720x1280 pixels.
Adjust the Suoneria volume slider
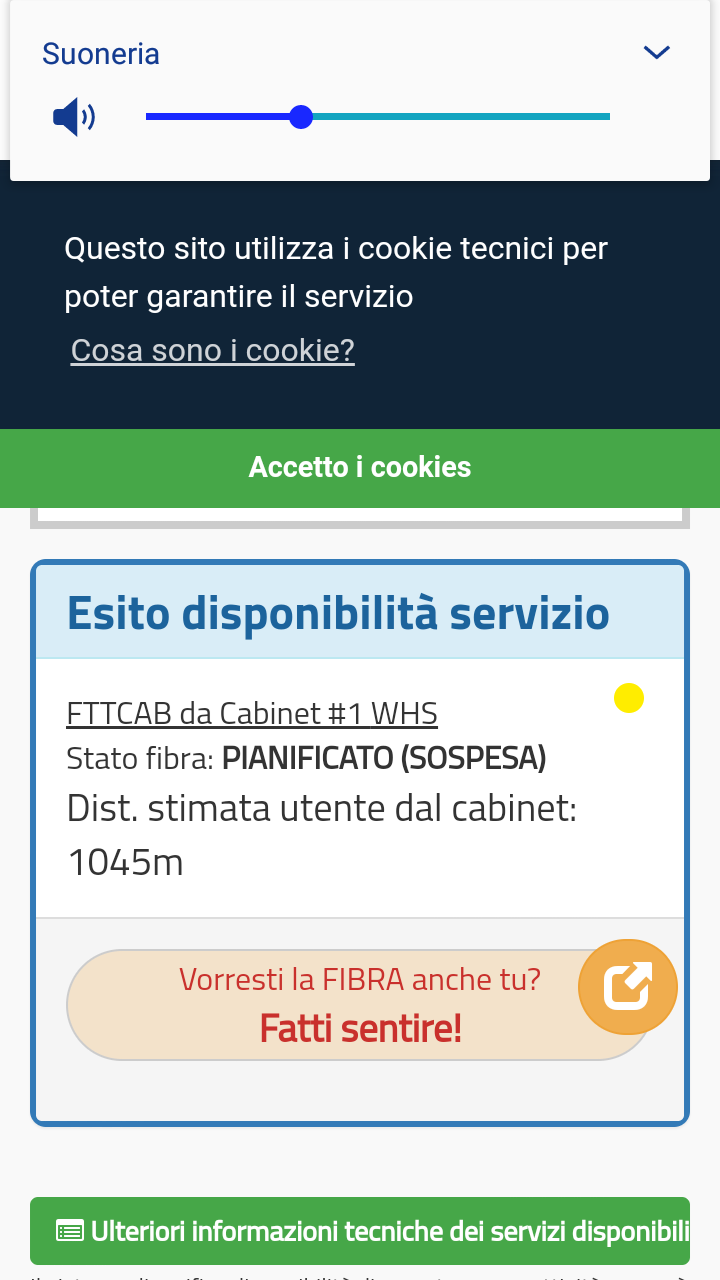pos(301,117)
